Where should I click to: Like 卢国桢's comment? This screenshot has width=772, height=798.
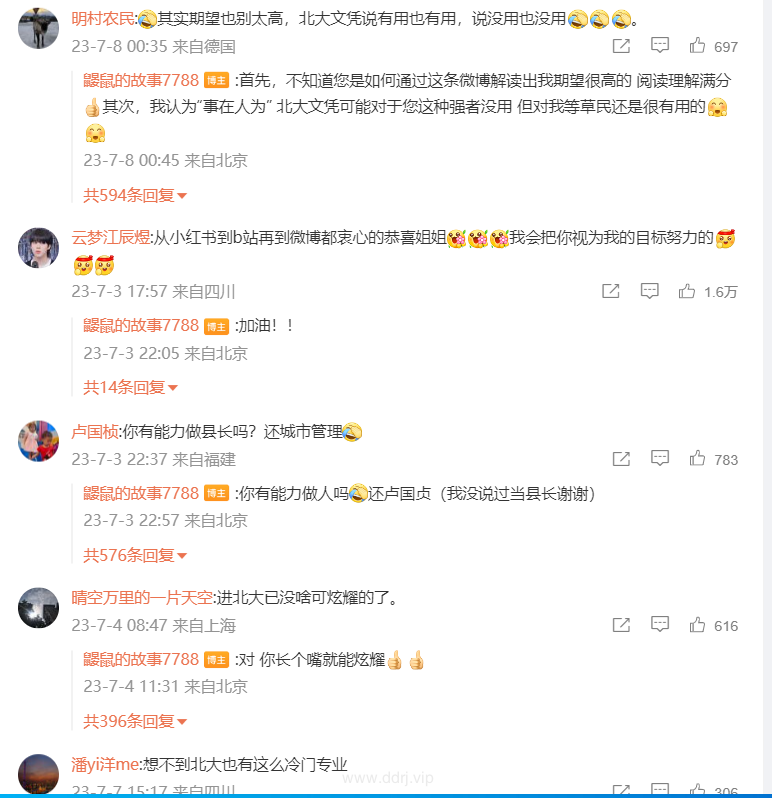(x=698, y=458)
